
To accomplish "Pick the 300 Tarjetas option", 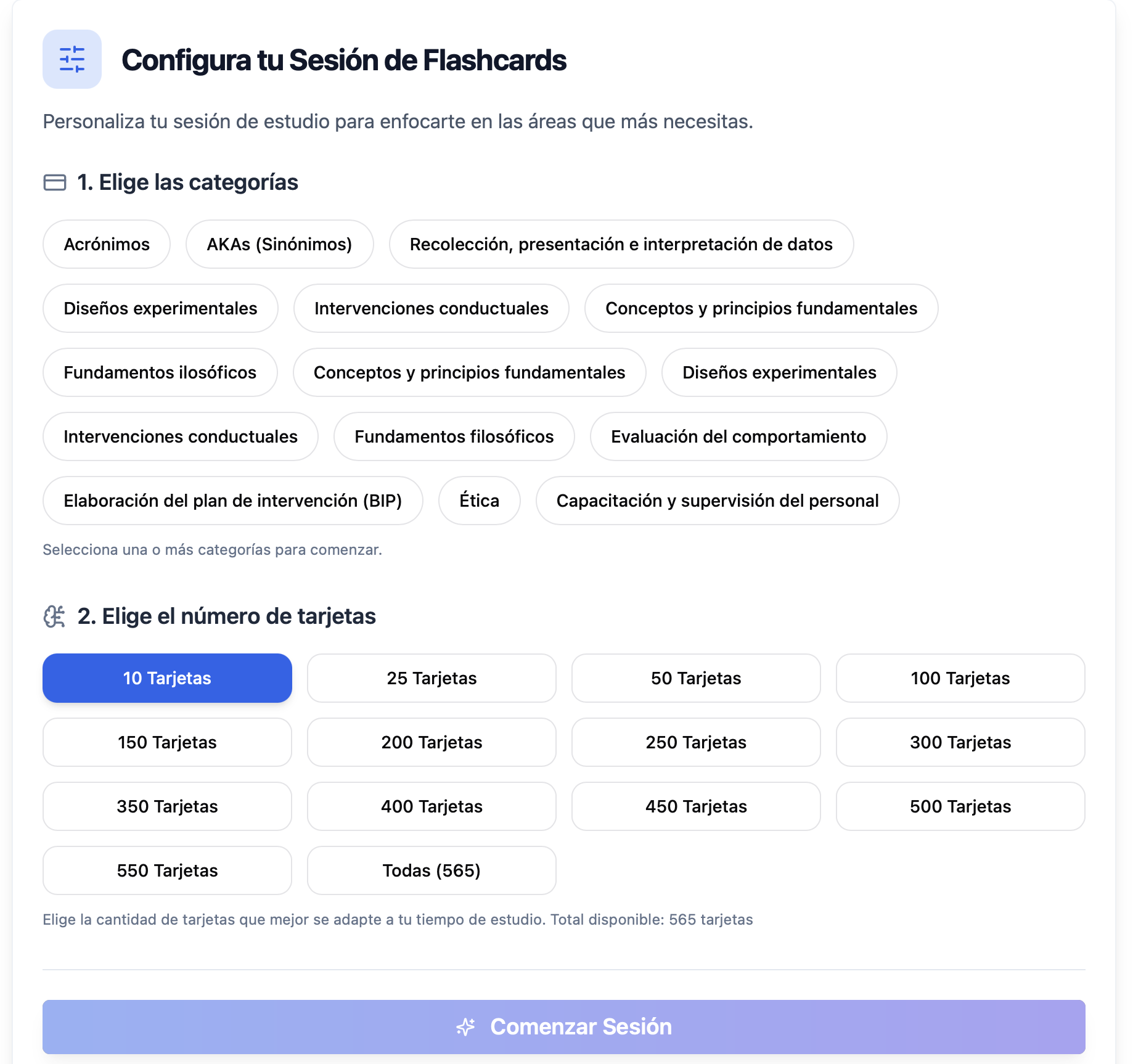I will point(960,742).
